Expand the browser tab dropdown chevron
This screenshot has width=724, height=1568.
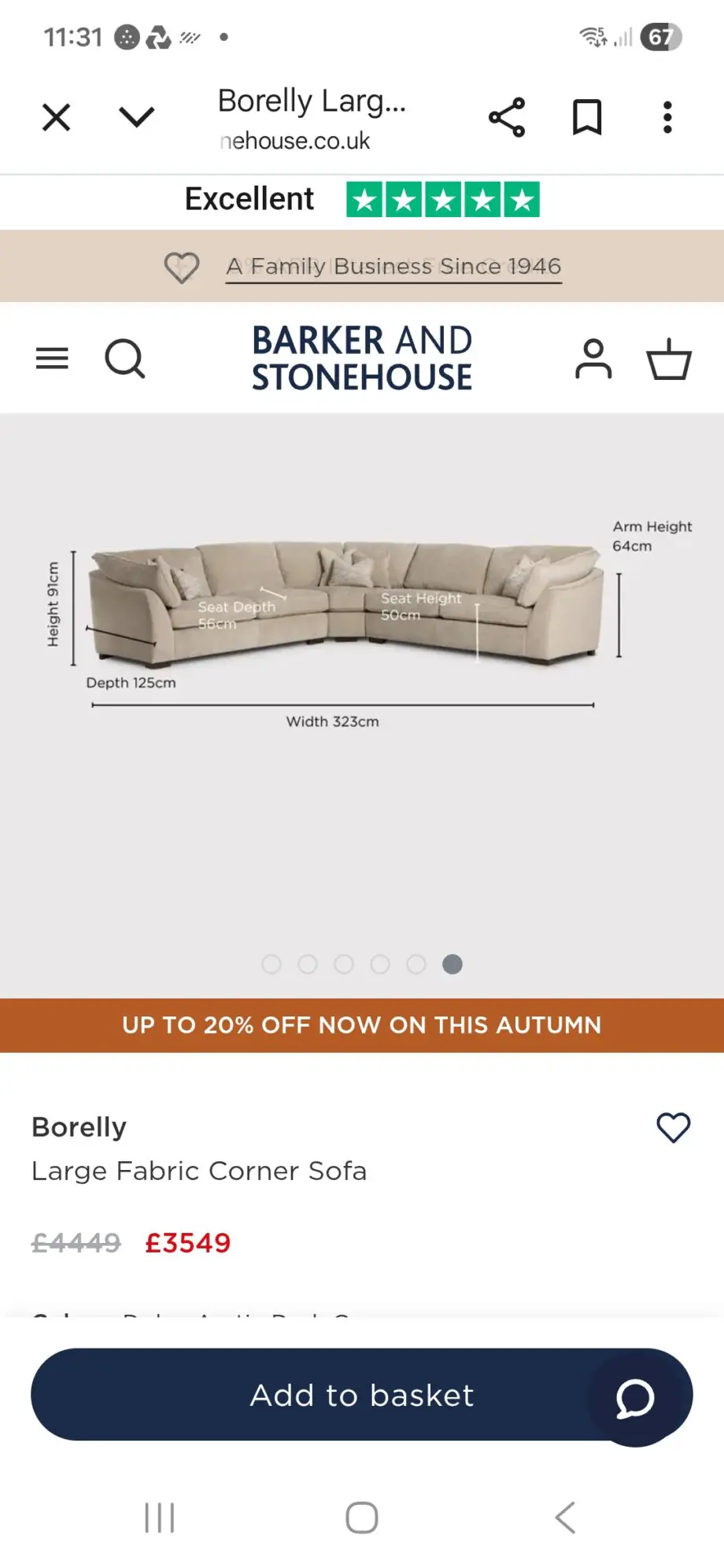click(136, 117)
